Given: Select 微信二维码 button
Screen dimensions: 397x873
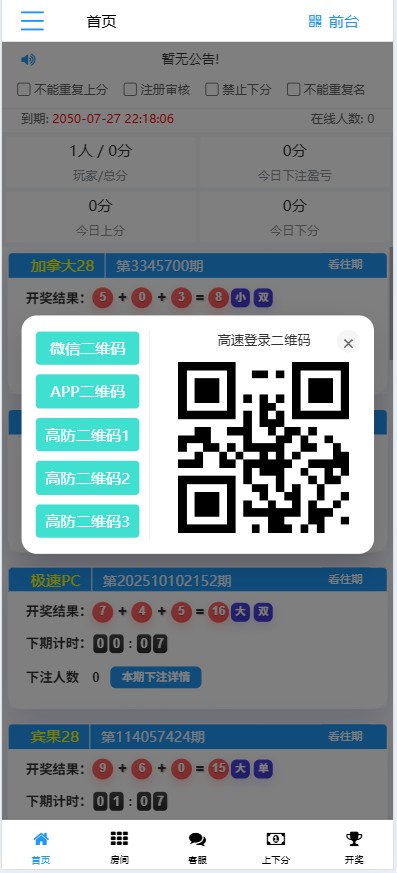Looking at the screenshot, I should (87, 349).
